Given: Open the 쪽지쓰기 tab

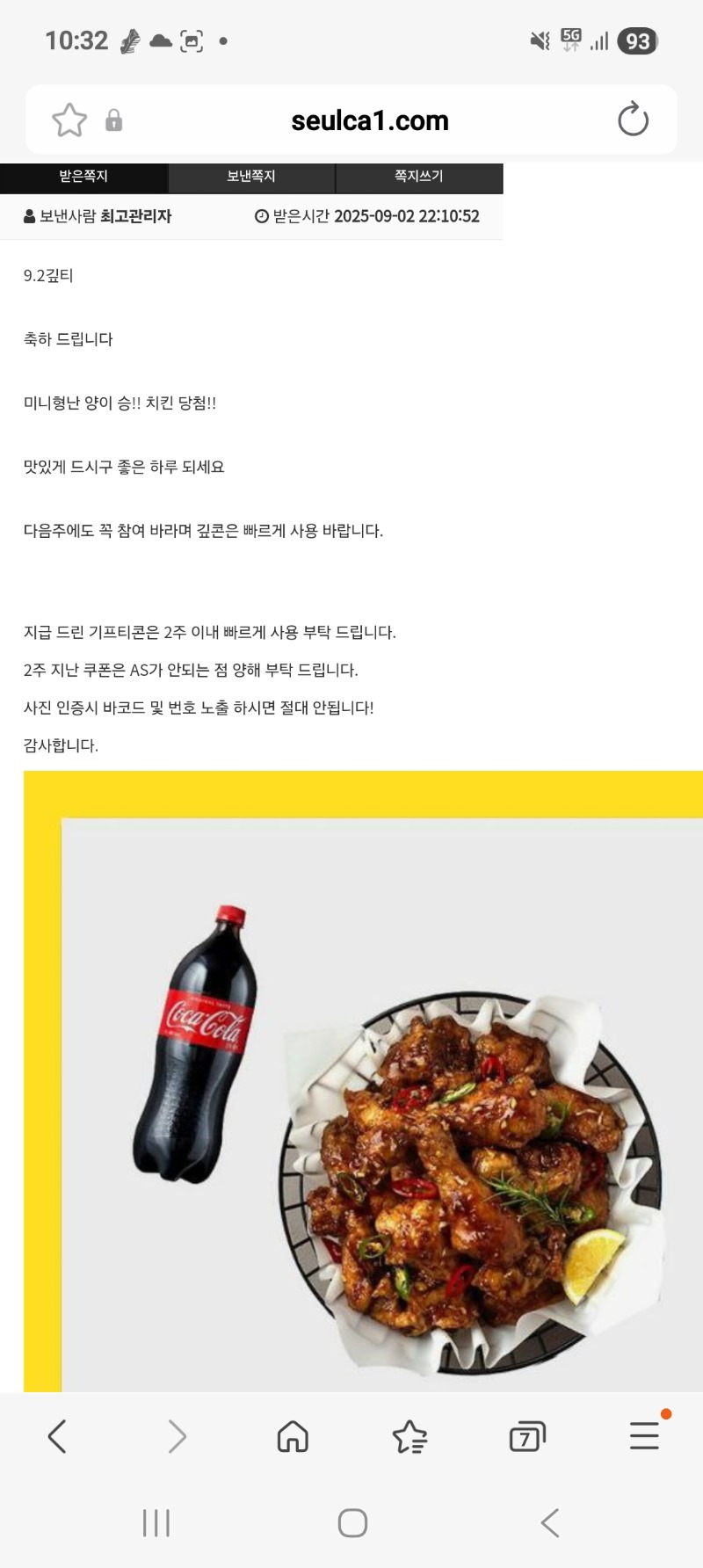Looking at the screenshot, I should point(419,177).
